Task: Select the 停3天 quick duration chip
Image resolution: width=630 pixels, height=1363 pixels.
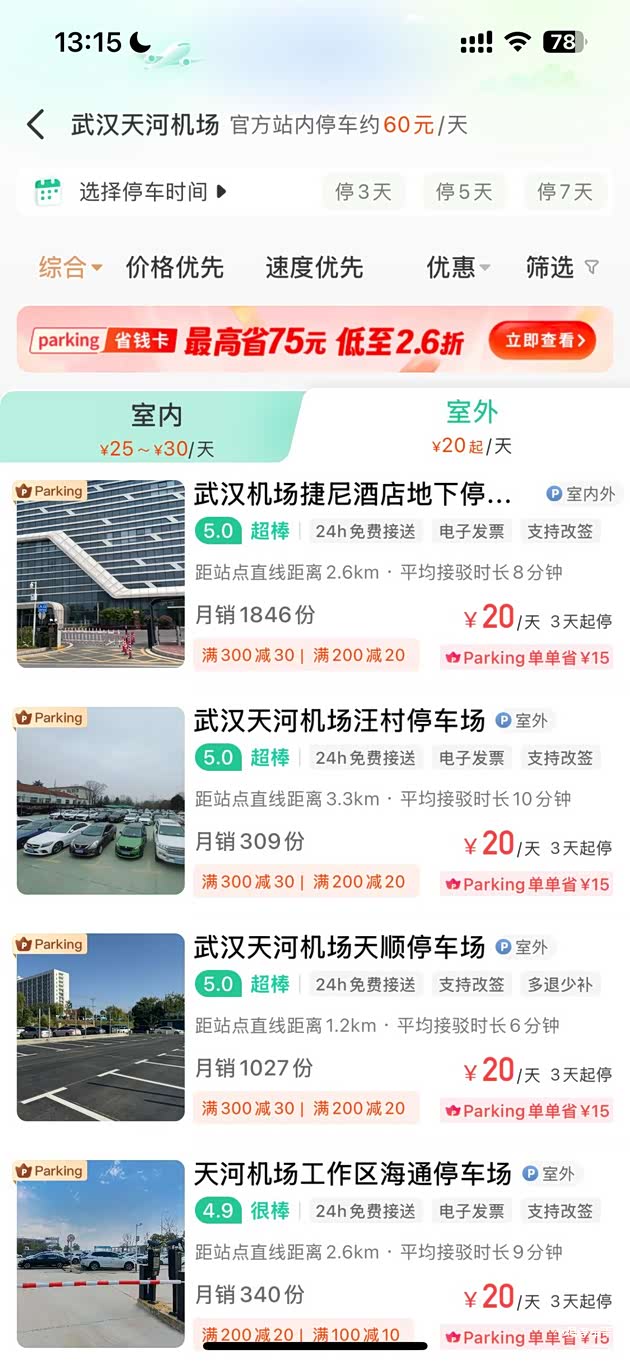Action: click(x=363, y=191)
